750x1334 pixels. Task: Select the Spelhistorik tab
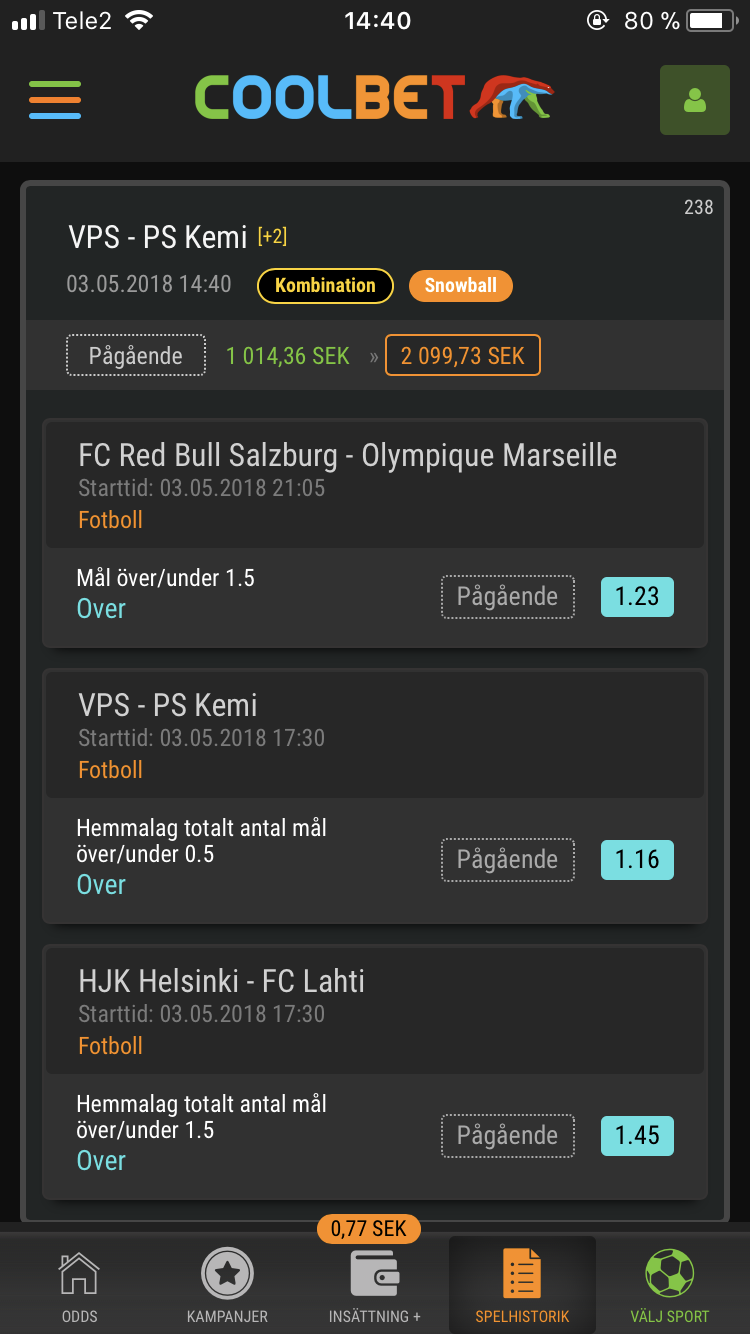[x=522, y=1286]
